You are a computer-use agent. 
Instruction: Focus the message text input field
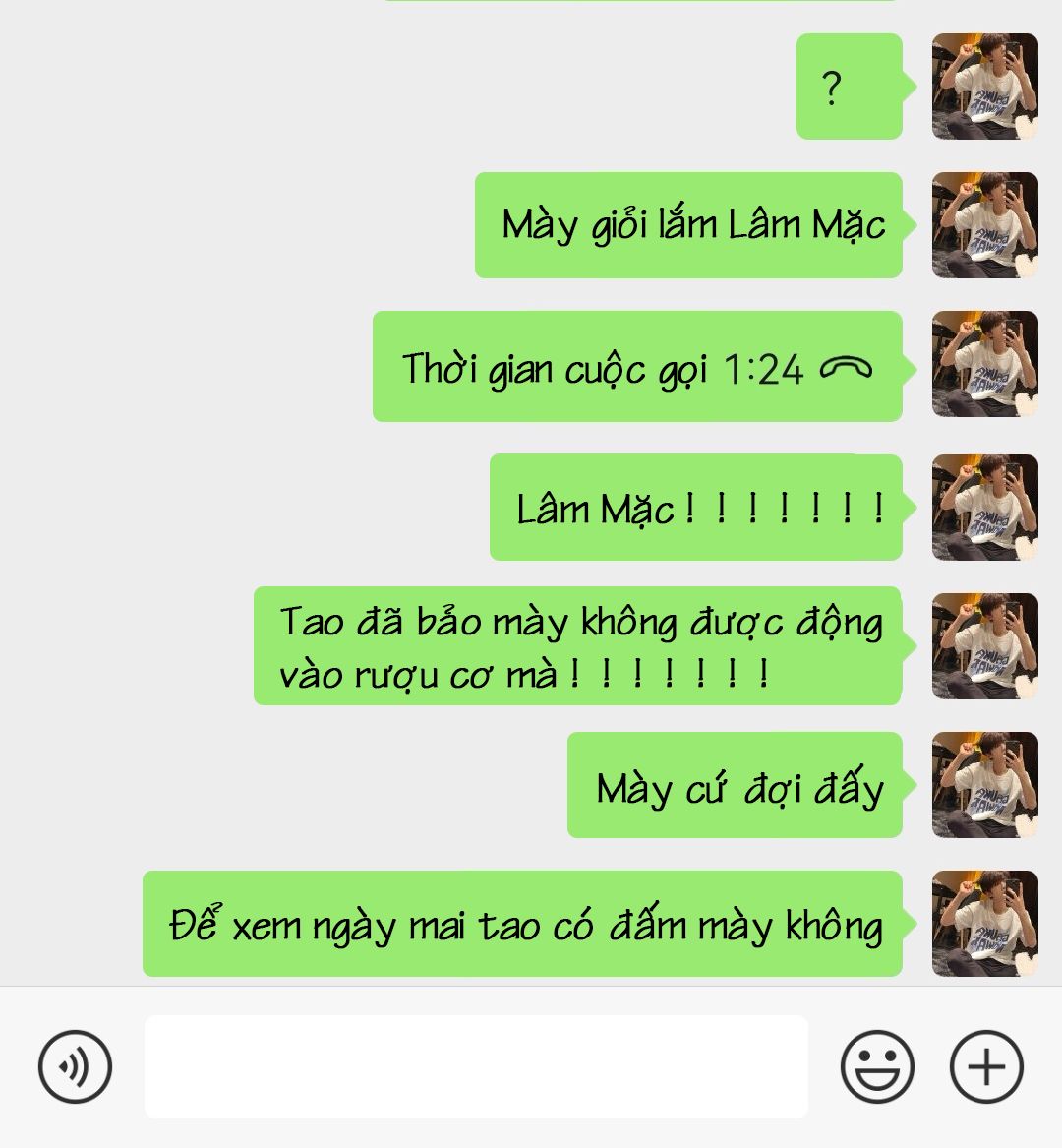(477, 1066)
